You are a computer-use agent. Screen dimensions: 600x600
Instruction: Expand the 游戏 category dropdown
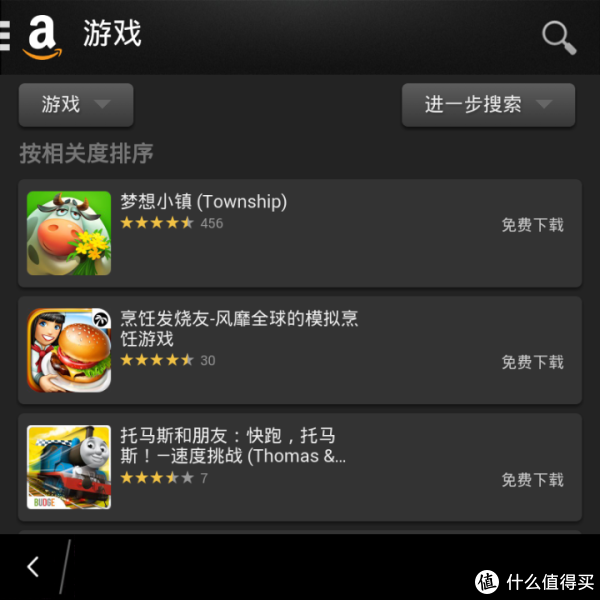(76, 104)
